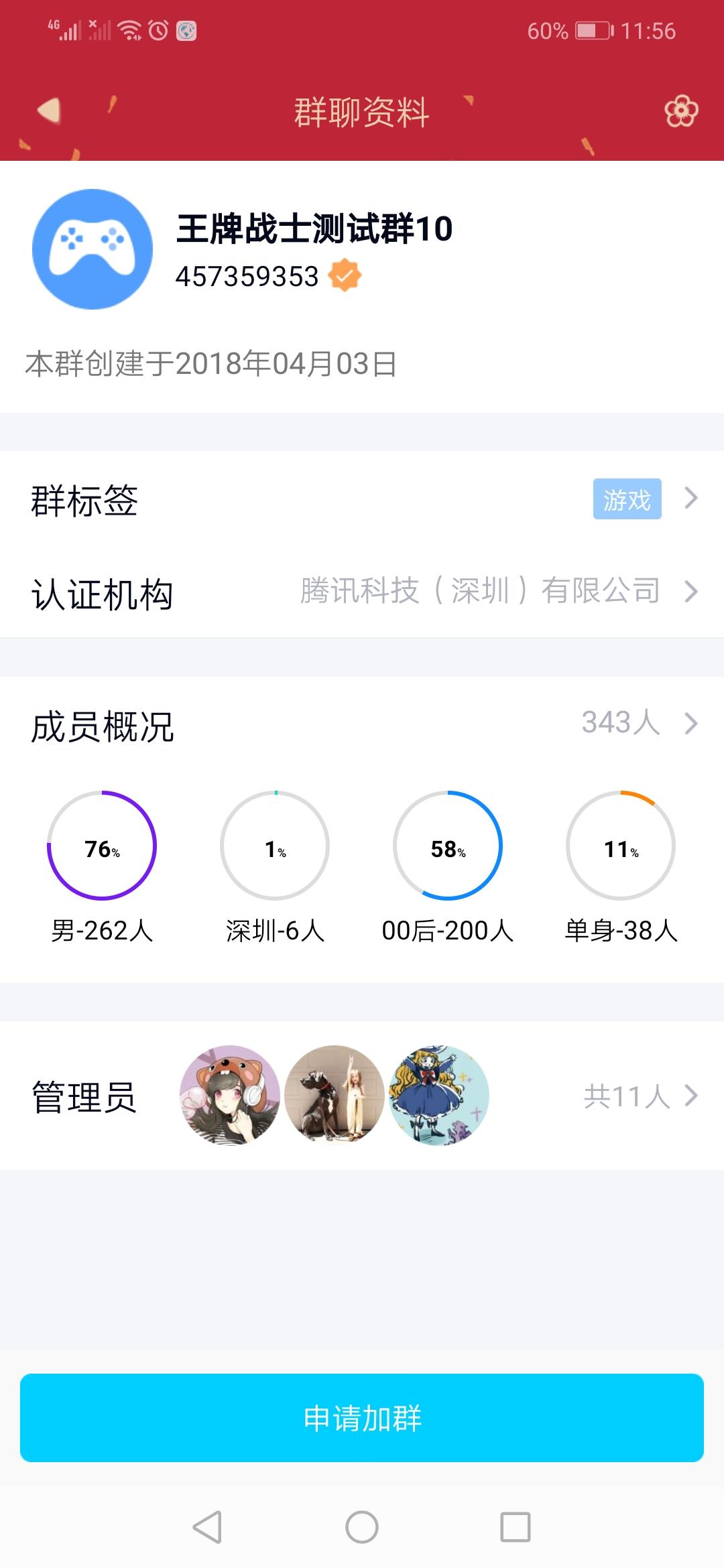
Task: Open 认证机构 details via its chevron
Action: tap(691, 592)
